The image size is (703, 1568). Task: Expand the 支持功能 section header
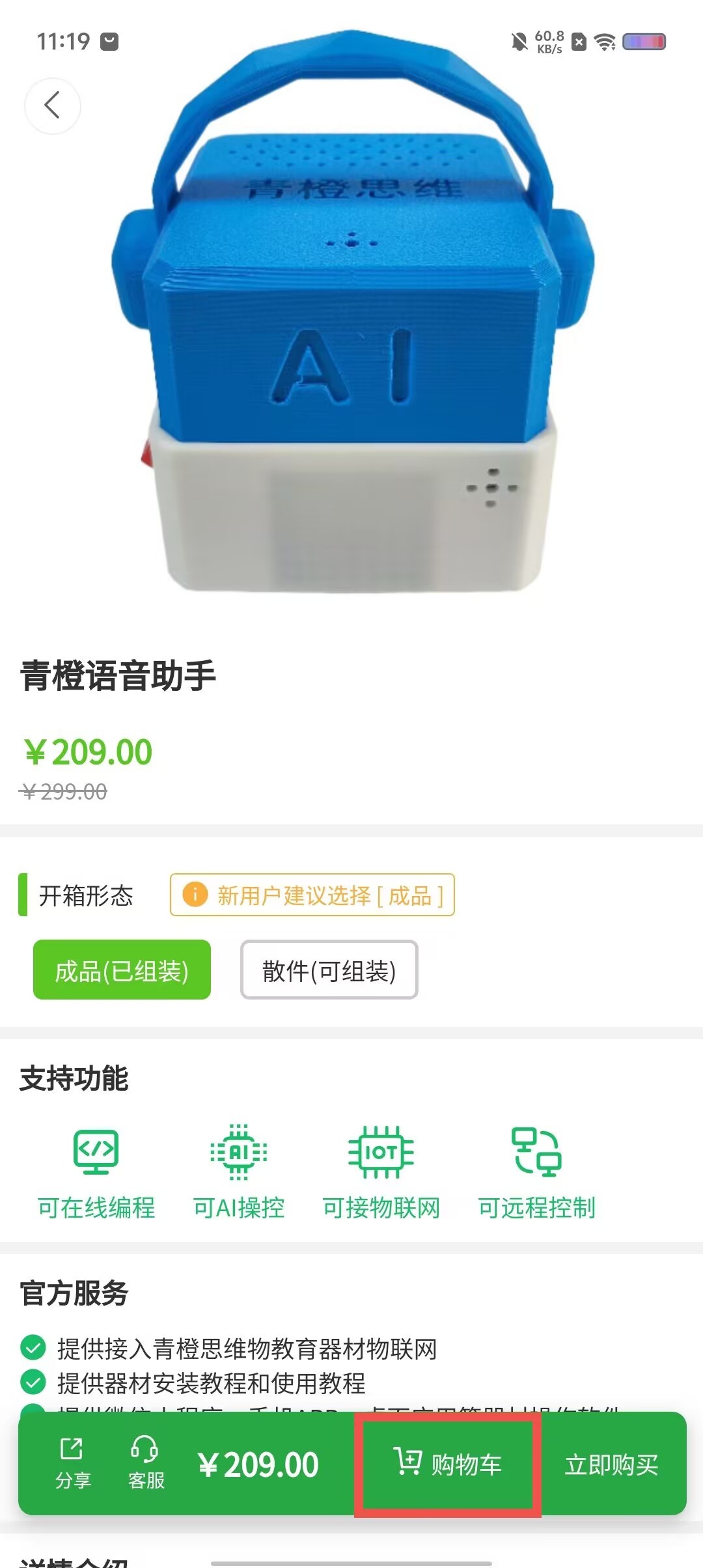pyautogui.click(x=74, y=1078)
